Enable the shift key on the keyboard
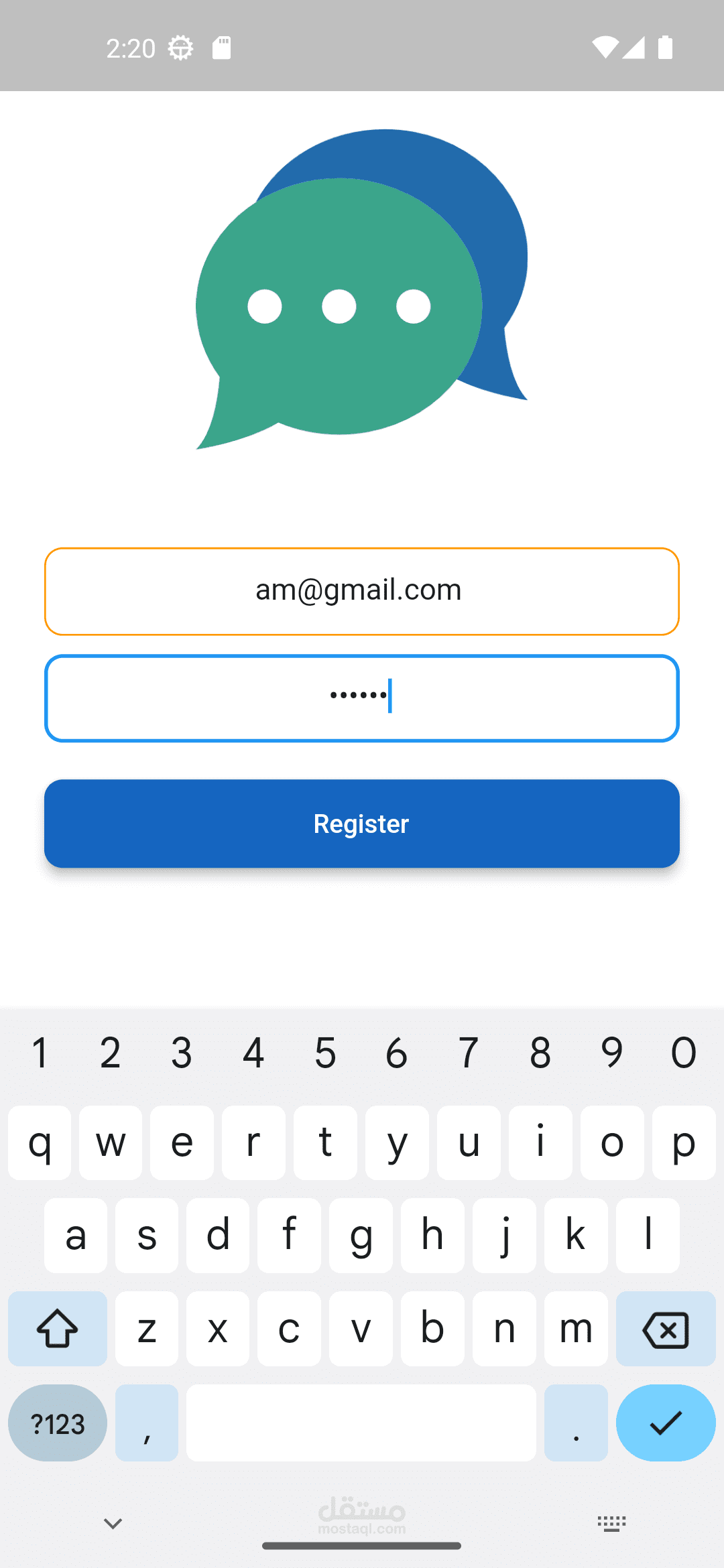Image resolution: width=724 pixels, height=1568 pixels. (x=58, y=1329)
